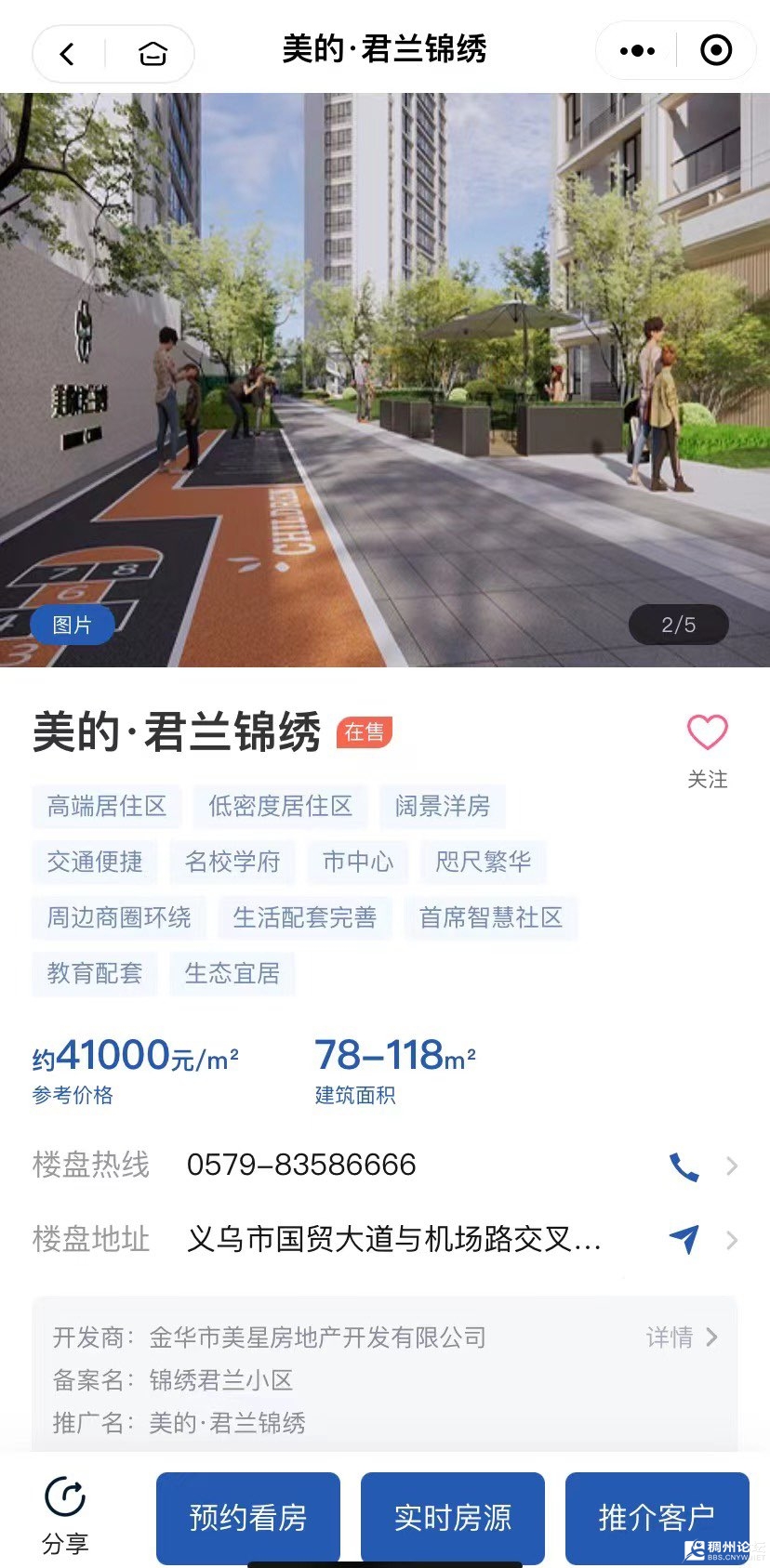The height and width of the screenshot is (1568, 770).
Task: Book a viewing via 预约看房
Action: point(248,1517)
